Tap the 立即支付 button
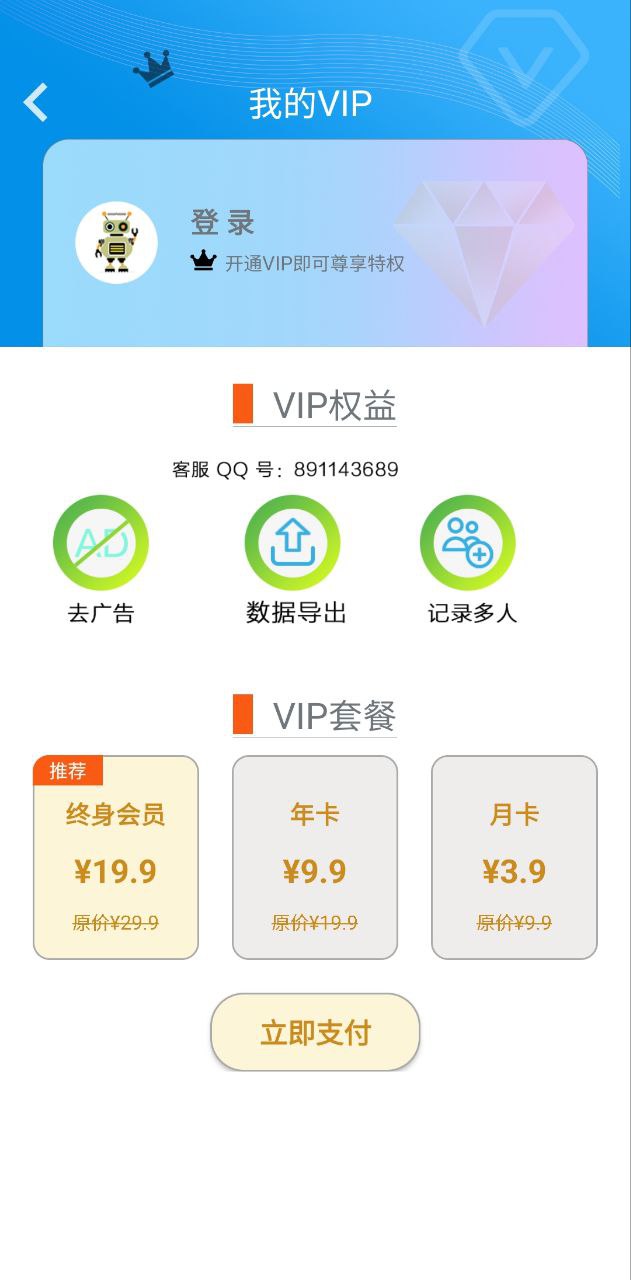The image size is (631, 1280). pyautogui.click(x=315, y=1032)
